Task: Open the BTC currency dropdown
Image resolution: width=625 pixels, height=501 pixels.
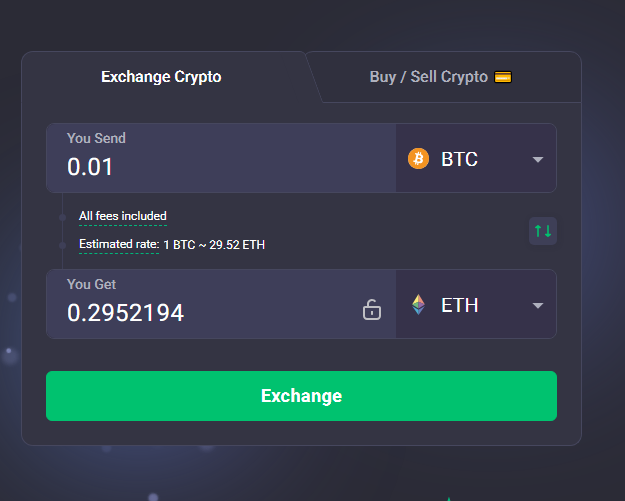Action: point(477,159)
